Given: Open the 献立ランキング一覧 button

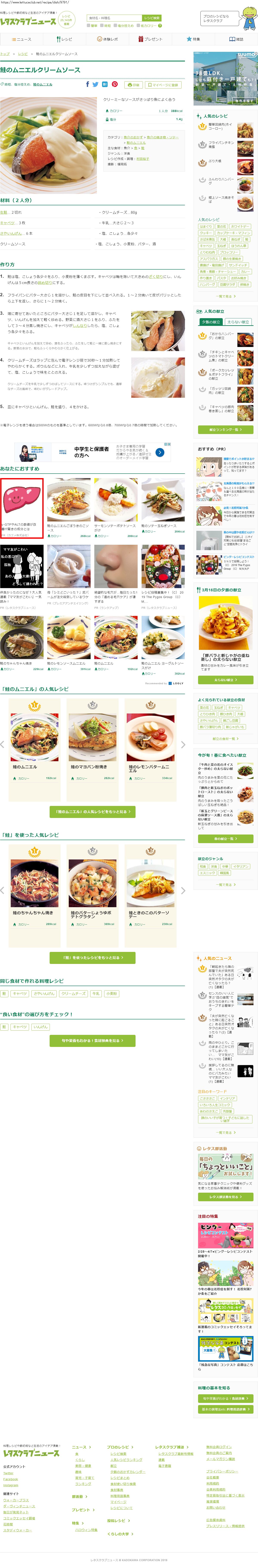Looking at the screenshot, I should click(225, 429).
